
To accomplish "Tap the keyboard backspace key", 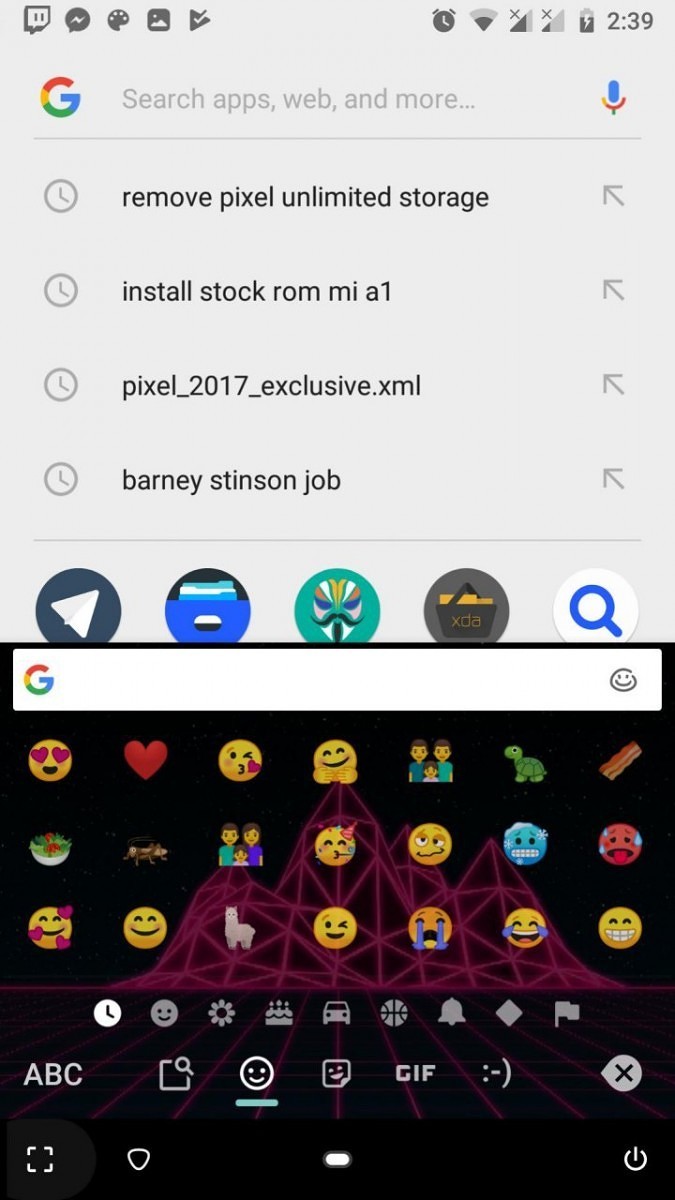I will [622, 1074].
